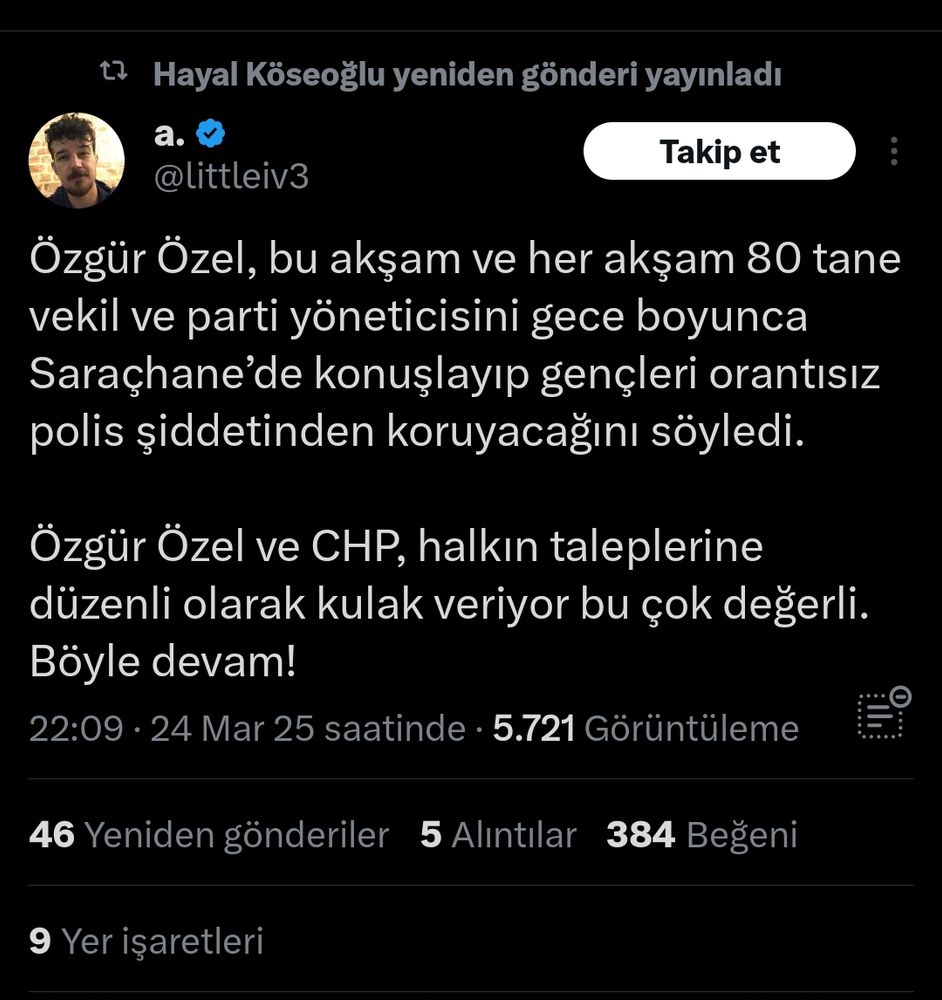Click the 22:09 timestamp of the post

click(x=75, y=729)
